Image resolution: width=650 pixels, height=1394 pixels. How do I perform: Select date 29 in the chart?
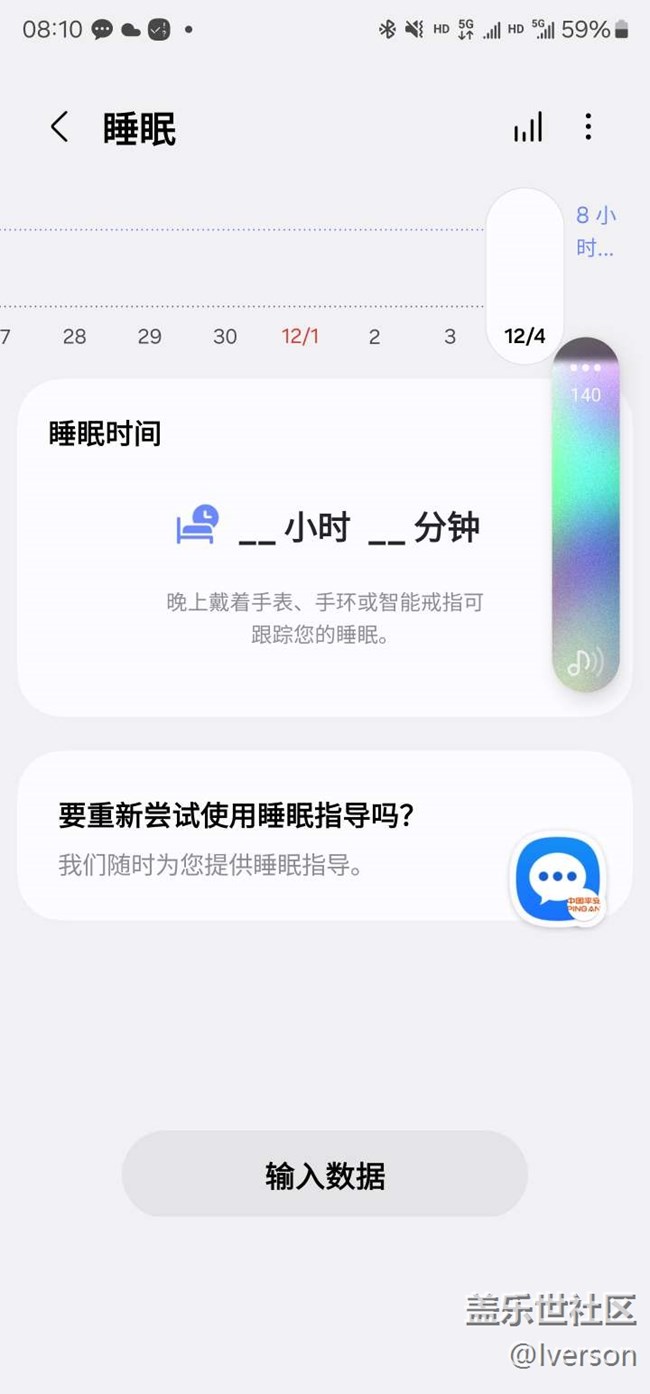pos(150,336)
